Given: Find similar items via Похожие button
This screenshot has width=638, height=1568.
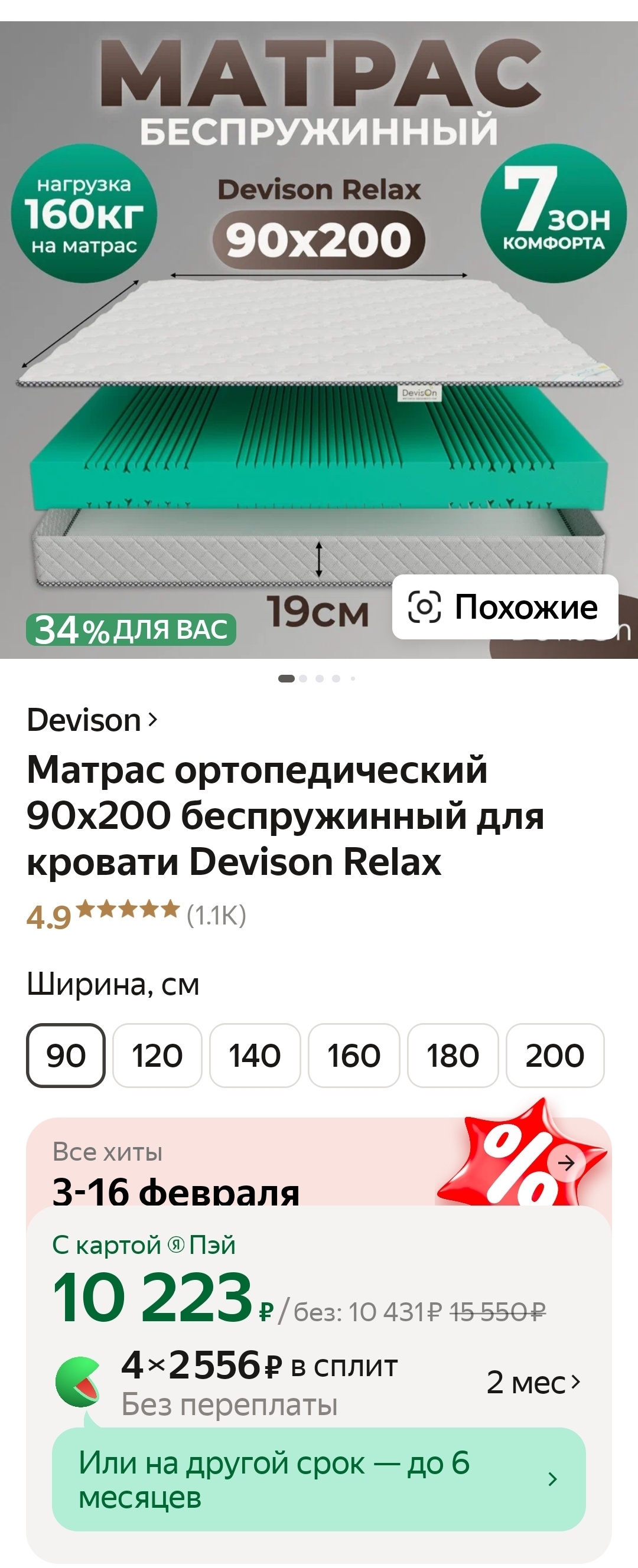Looking at the screenshot, I should [504, 607].
